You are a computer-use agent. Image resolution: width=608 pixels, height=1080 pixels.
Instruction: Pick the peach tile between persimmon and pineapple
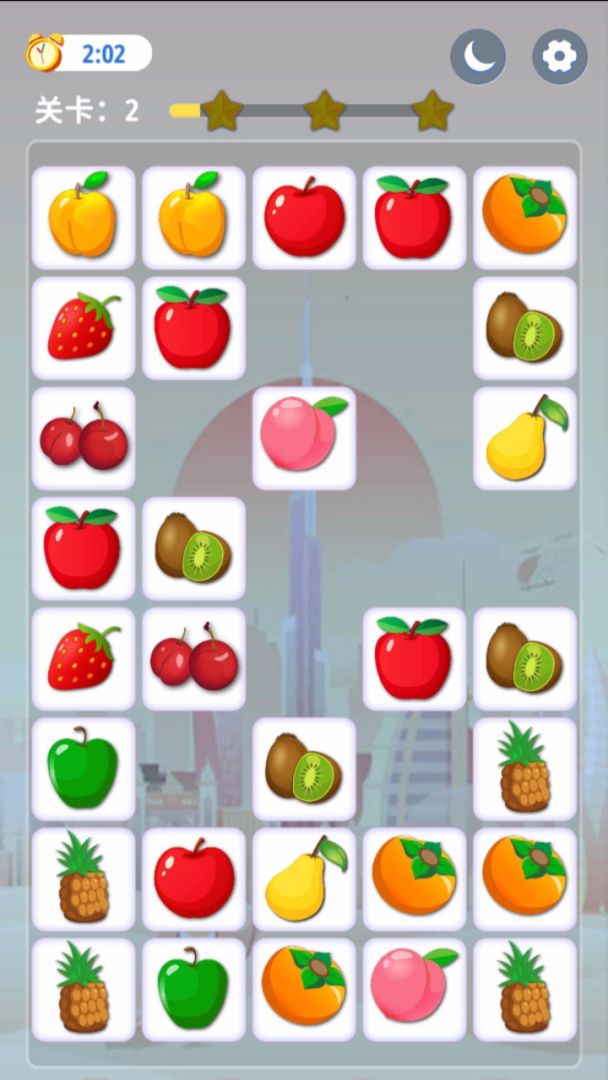pos(414,989)
